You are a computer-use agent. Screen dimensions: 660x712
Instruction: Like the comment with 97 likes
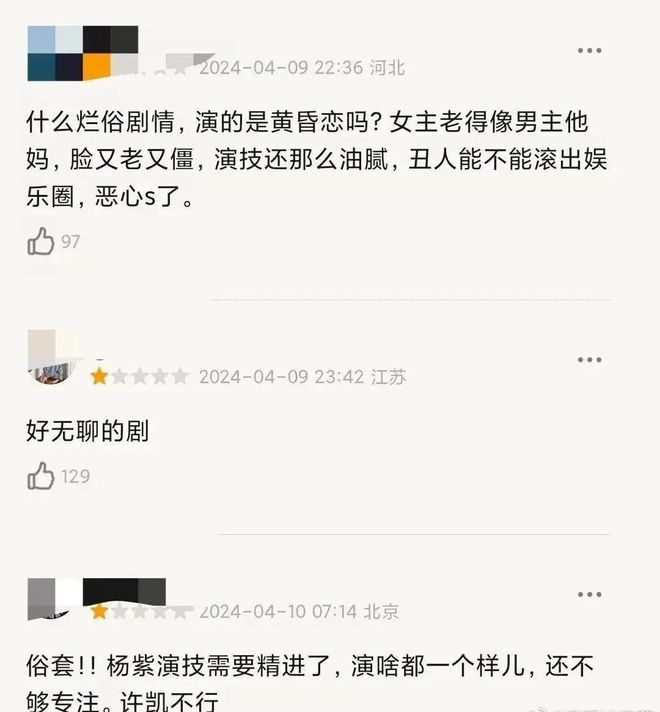pyautogui.click(x=41, y=241)
